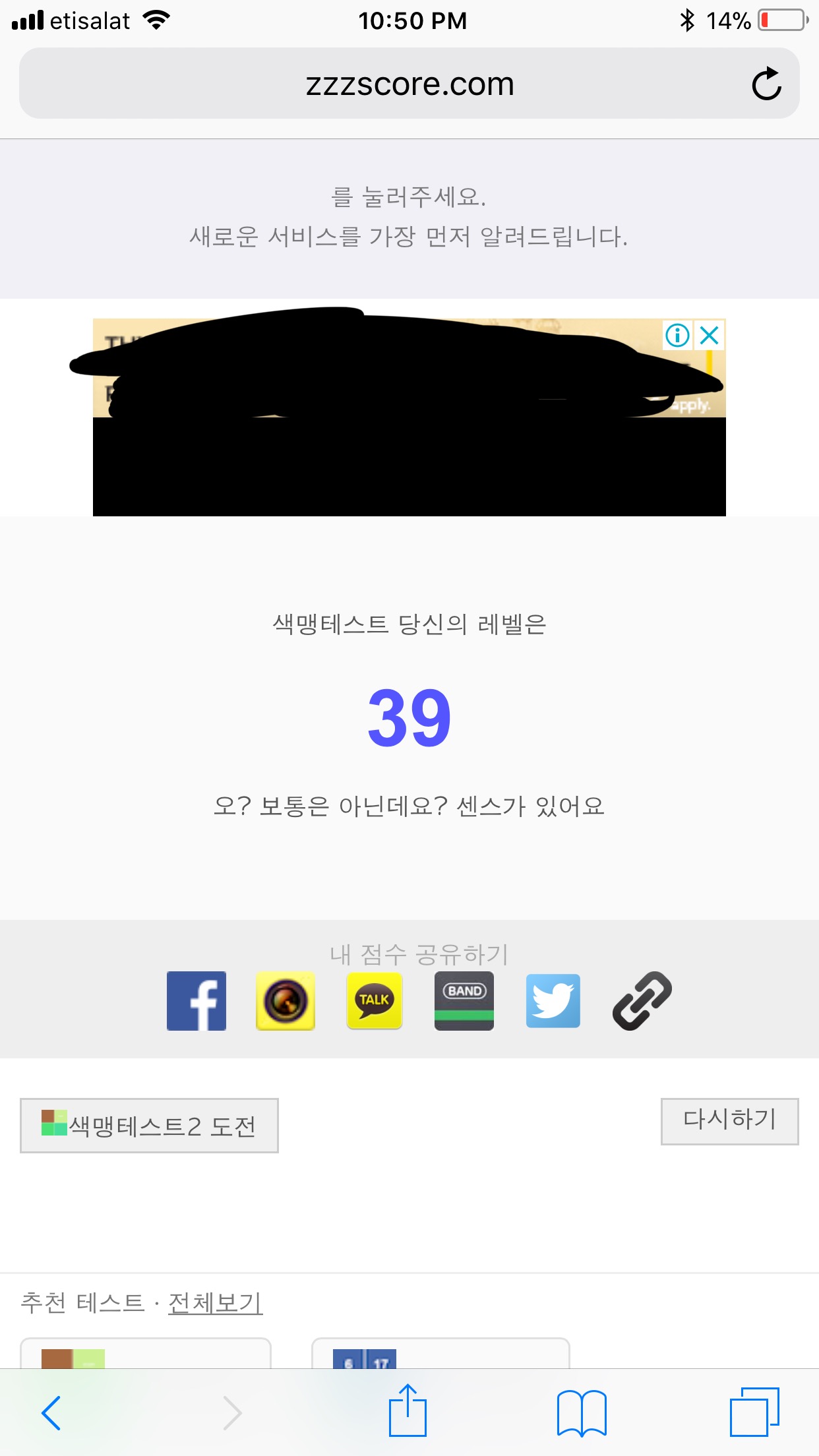
Task: Go back in Safari
Action: pyautogui.click(x=51, y=1412)
